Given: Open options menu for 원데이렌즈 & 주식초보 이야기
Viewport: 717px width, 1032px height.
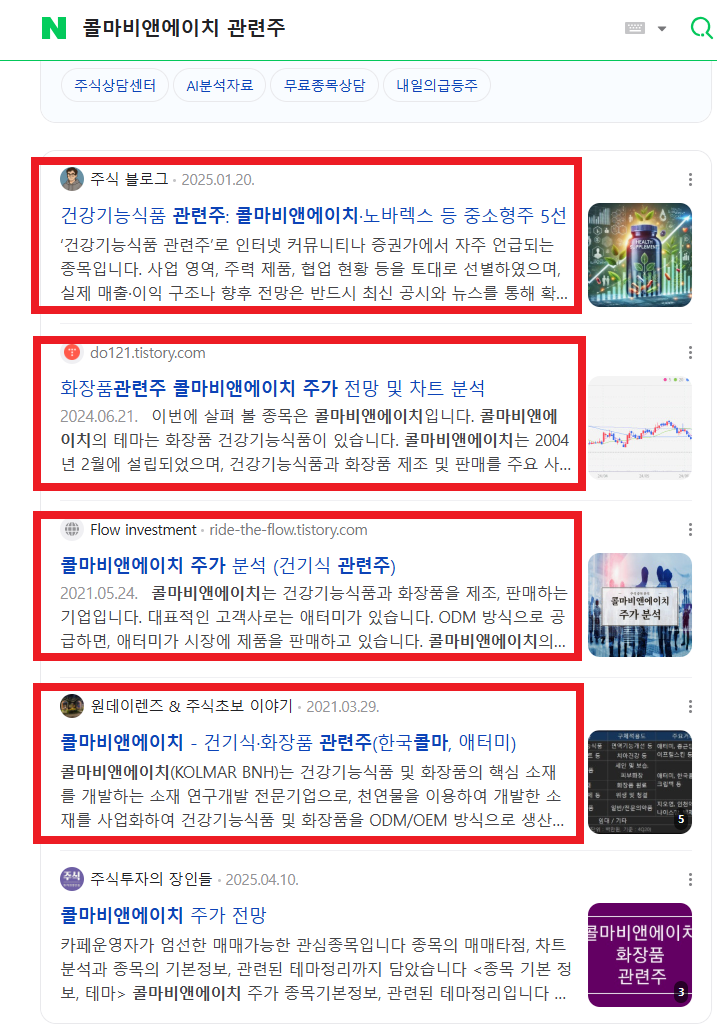Looking at the screenshot, I should point(690,707).
